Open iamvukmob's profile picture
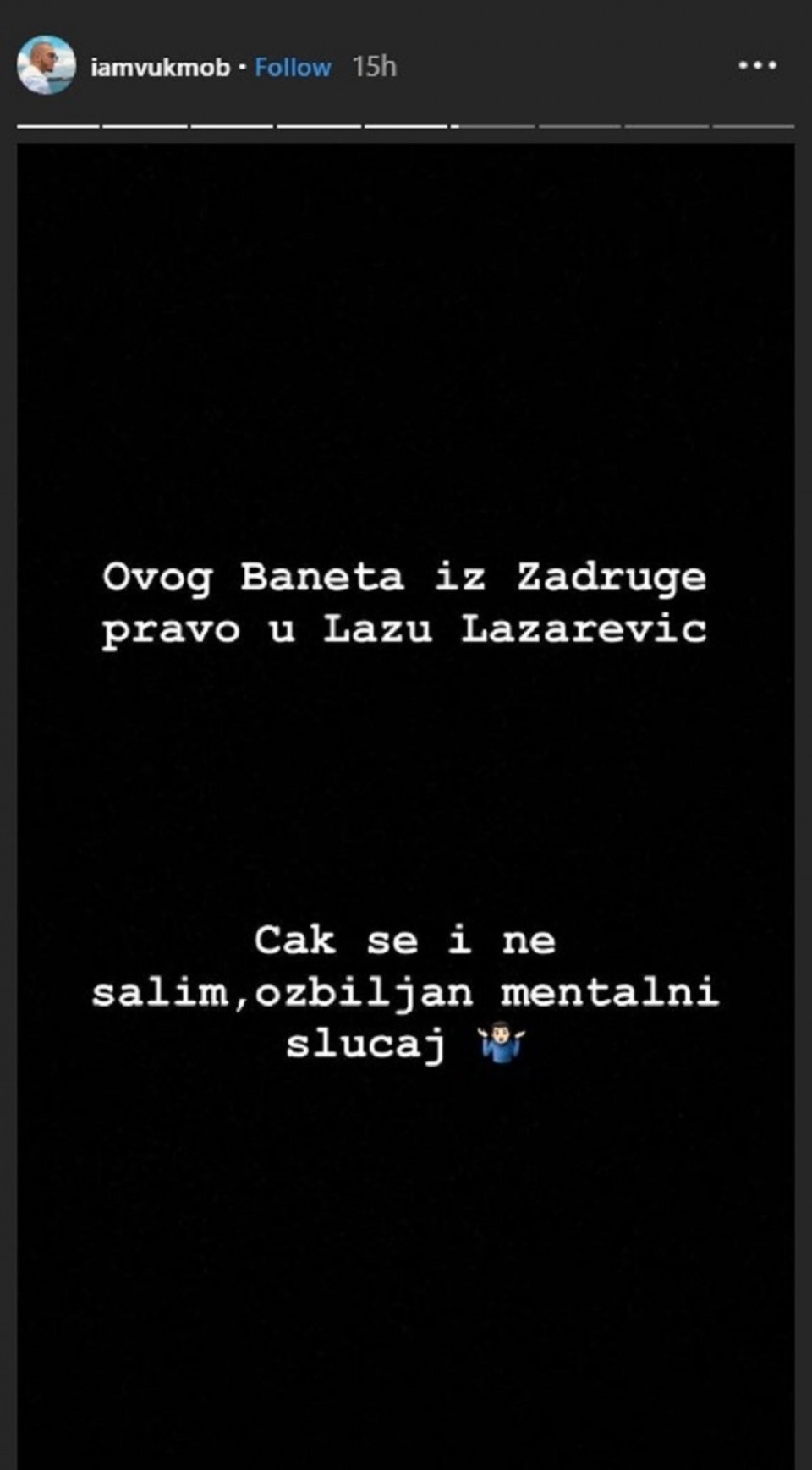 point(47,65)
